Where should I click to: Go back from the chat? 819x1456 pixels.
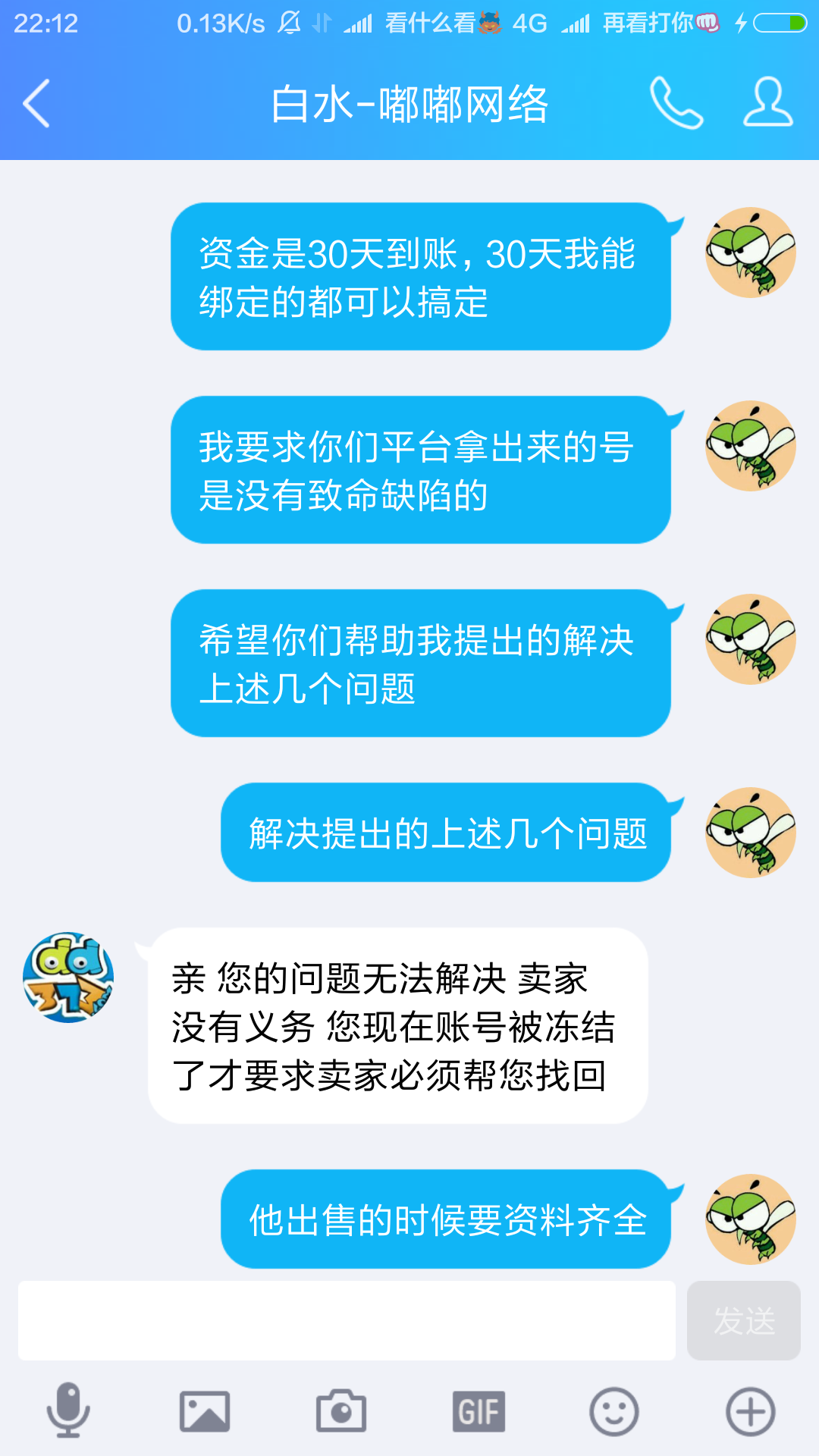[x=36, y=103]
